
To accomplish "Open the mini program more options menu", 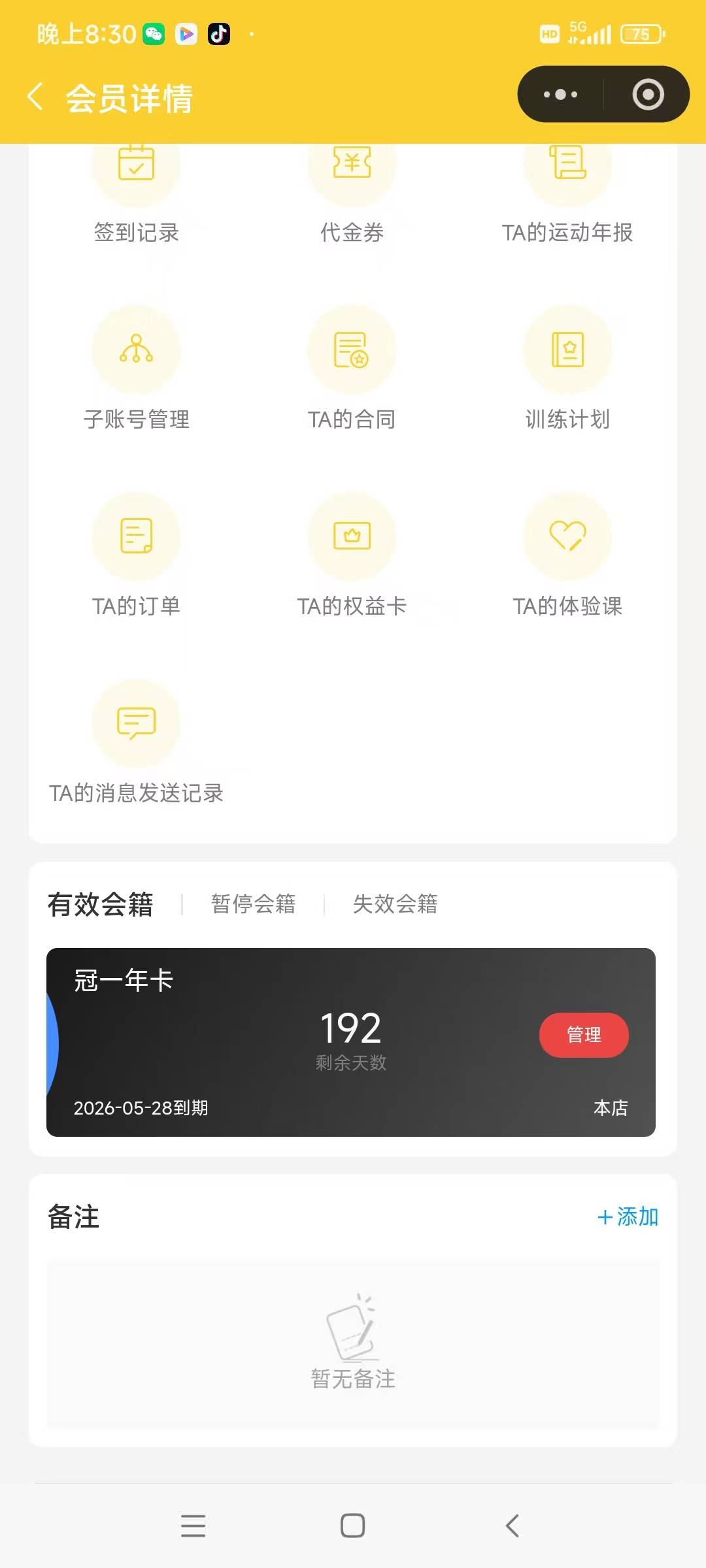I will pyautogui.click(x=560, y=95).
